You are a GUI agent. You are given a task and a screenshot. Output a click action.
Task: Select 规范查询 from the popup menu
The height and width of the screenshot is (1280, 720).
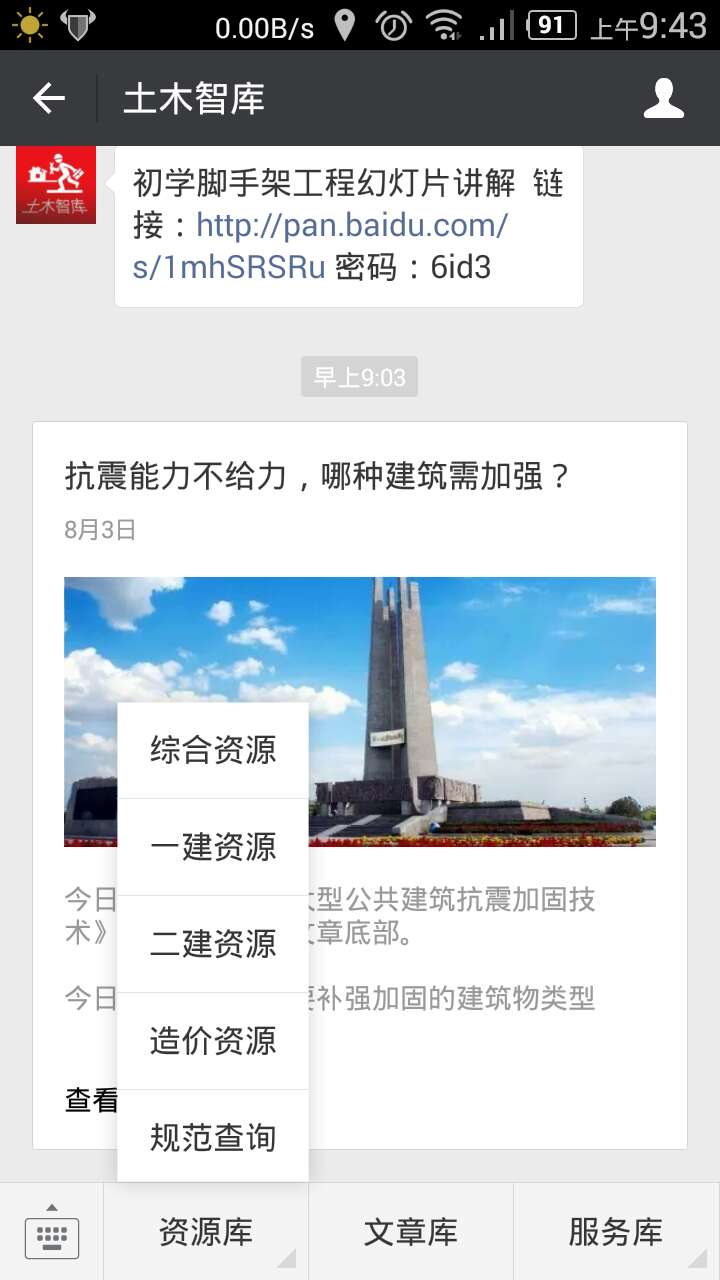(212, 1137)
